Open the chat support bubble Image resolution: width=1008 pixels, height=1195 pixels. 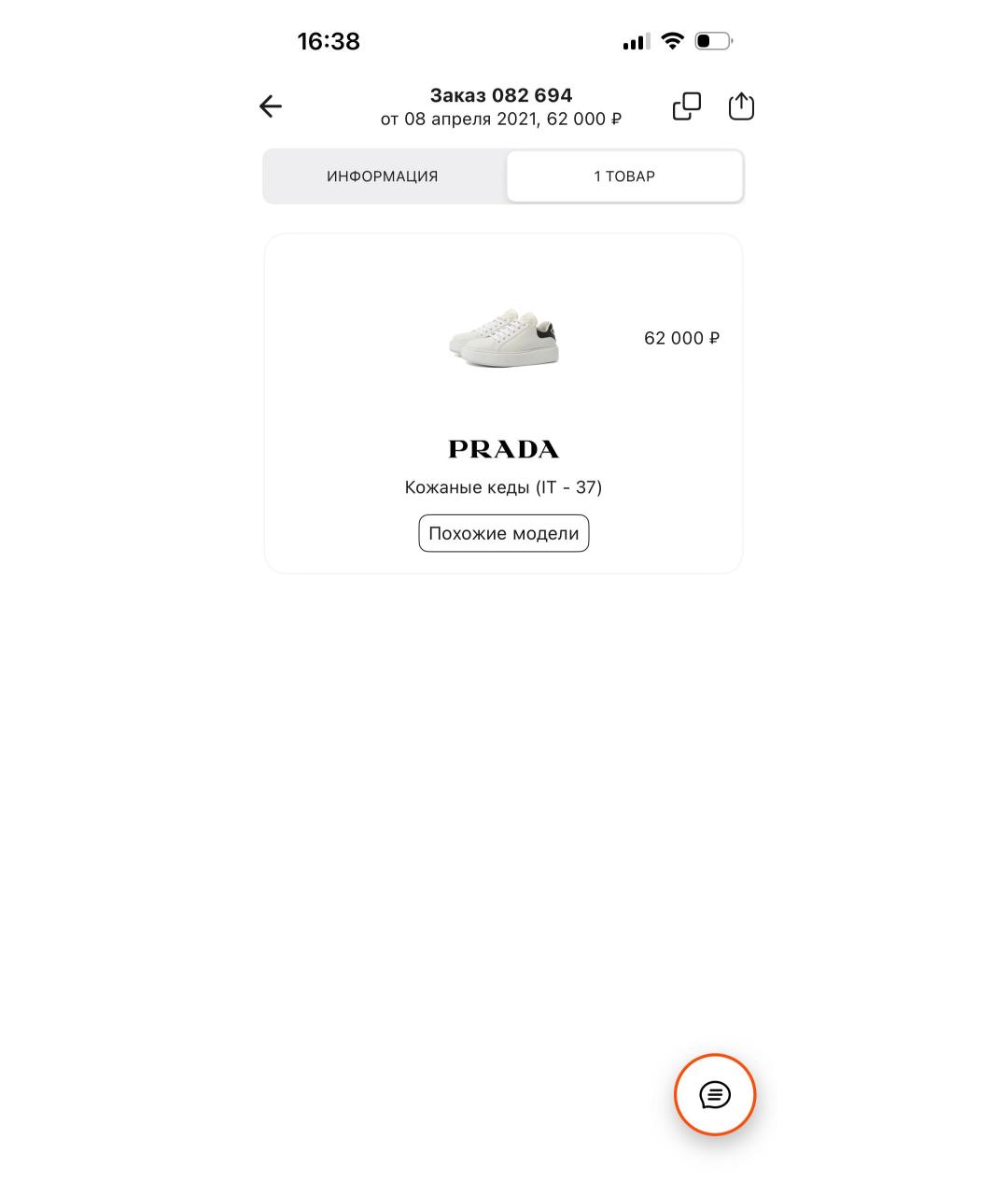715,1094
